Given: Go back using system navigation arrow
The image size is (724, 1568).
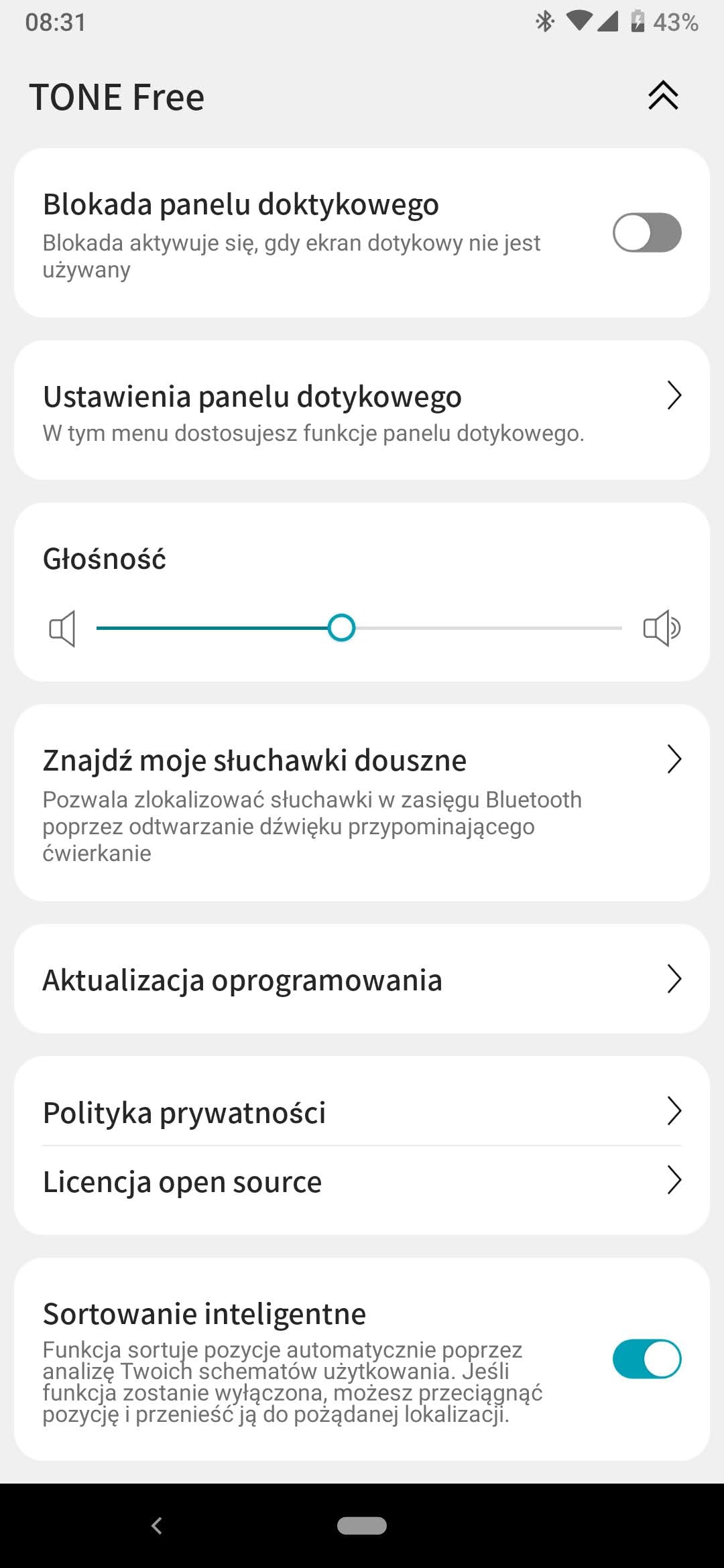Looking at the screenshot, I should pos(157,1526).
